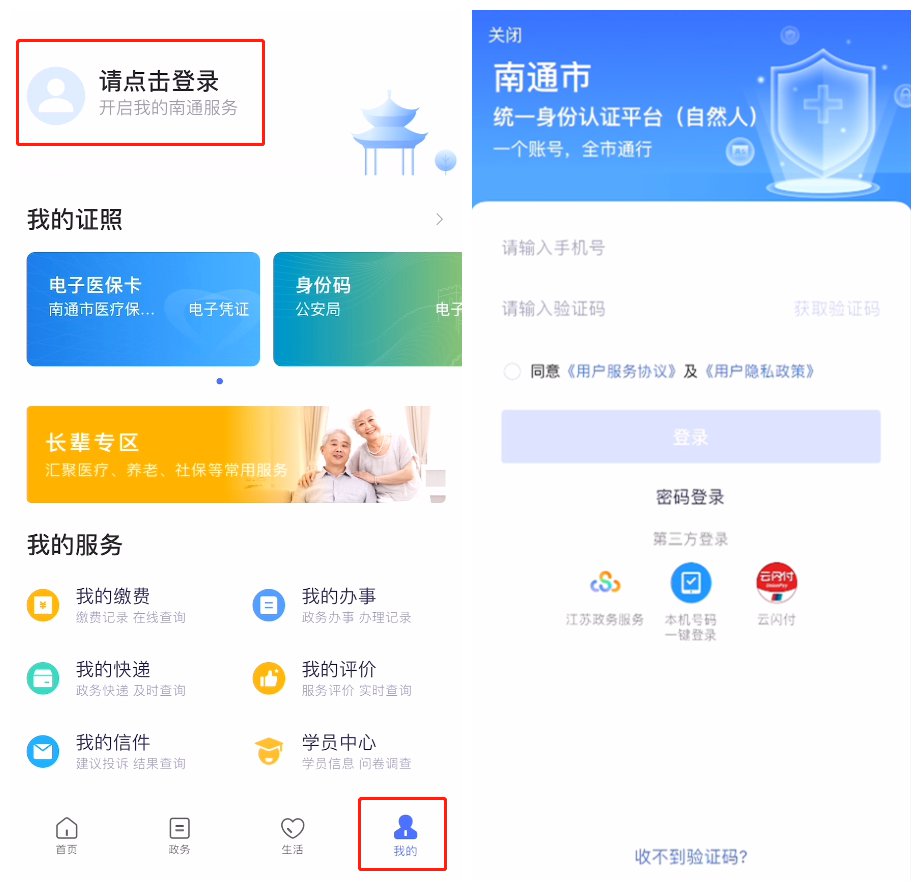Request a code via 获取验证码

pos(836,309)
